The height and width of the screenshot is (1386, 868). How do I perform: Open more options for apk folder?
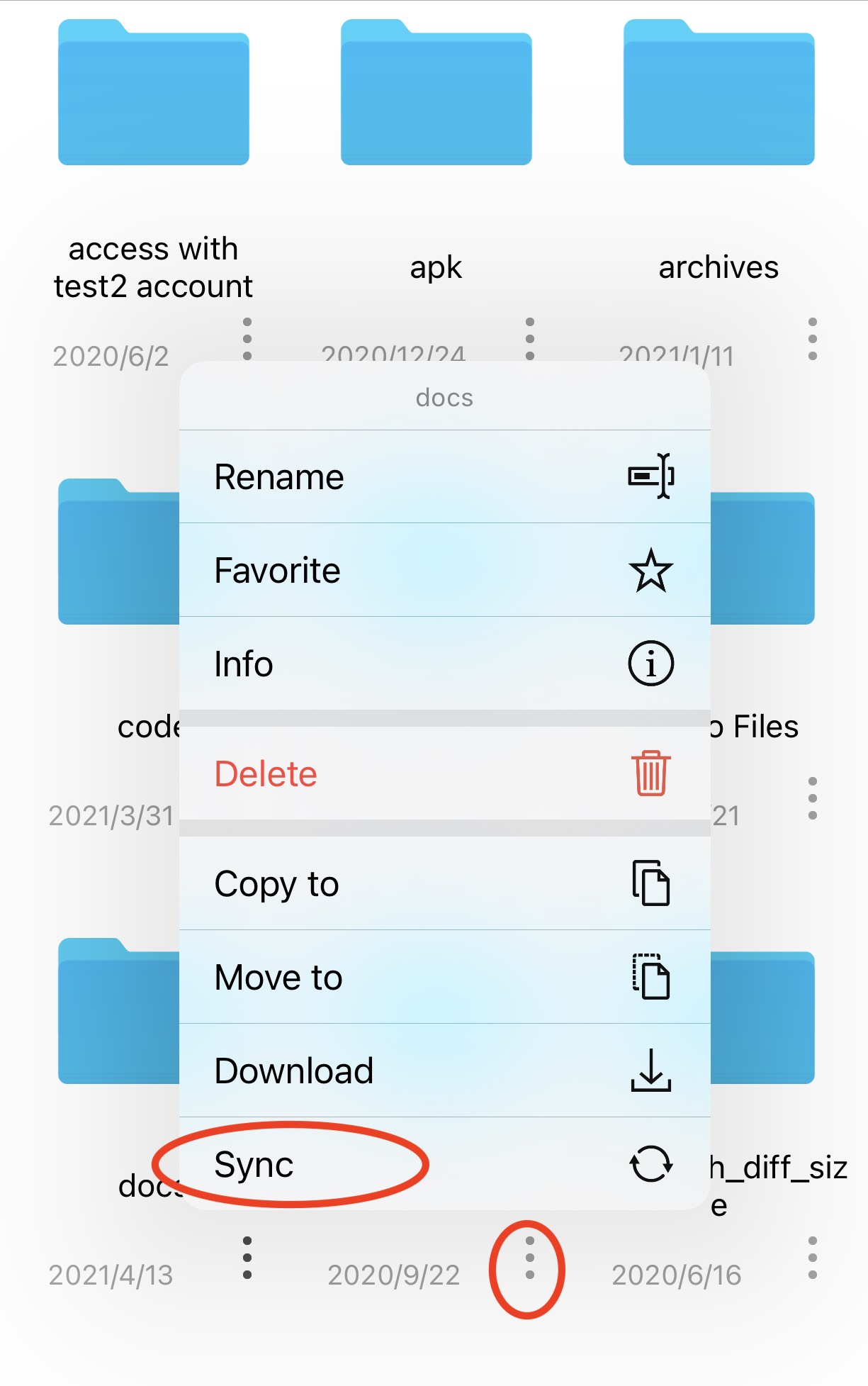pyautogui.click(x=529, y=339)
